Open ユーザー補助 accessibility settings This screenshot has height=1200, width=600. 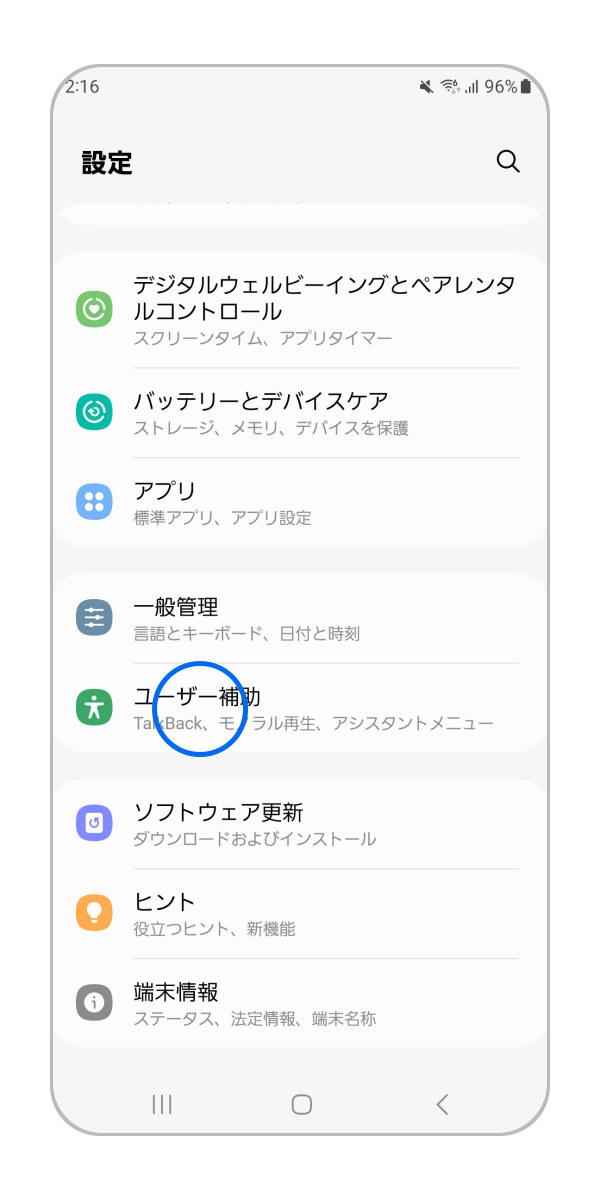300,708
